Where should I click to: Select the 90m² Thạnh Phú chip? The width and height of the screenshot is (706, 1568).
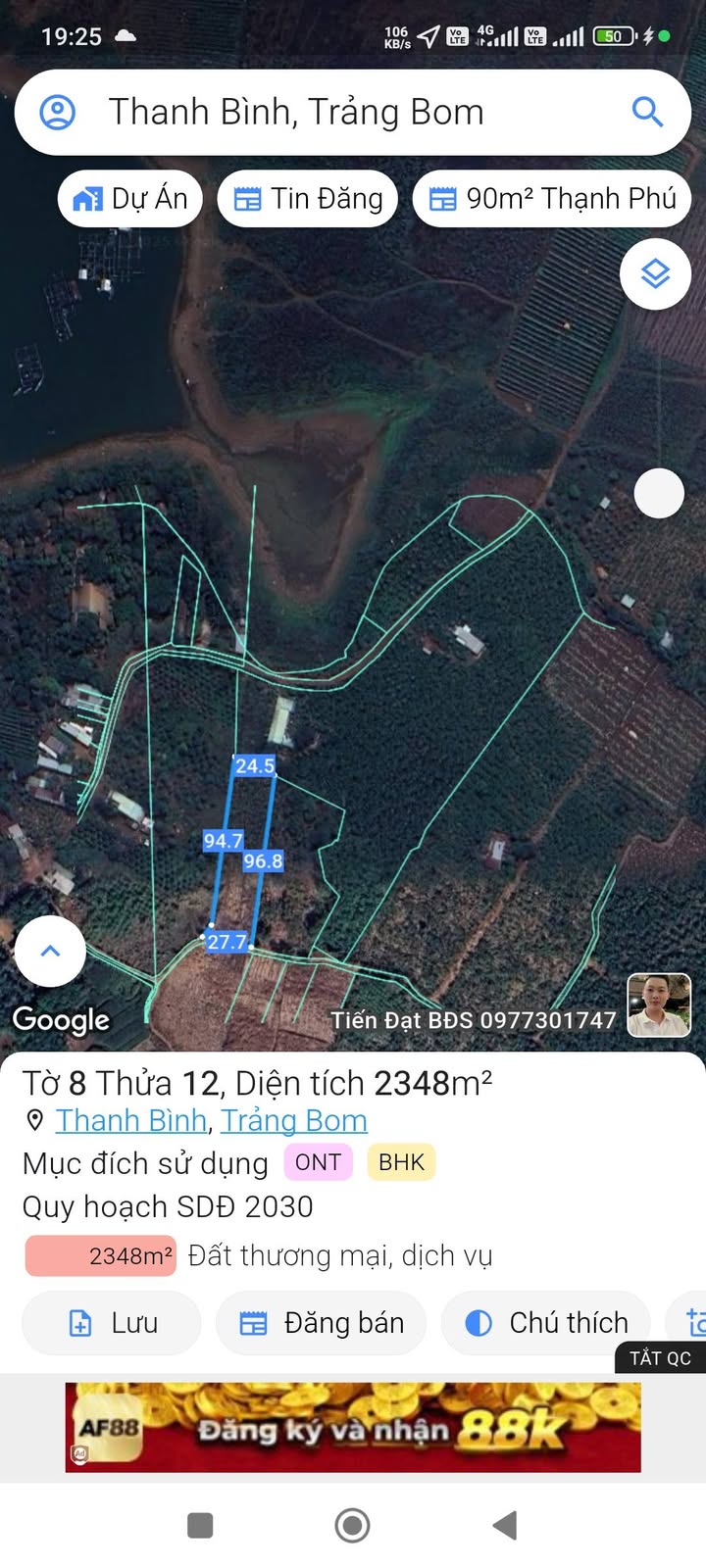(x=552, y=199)
